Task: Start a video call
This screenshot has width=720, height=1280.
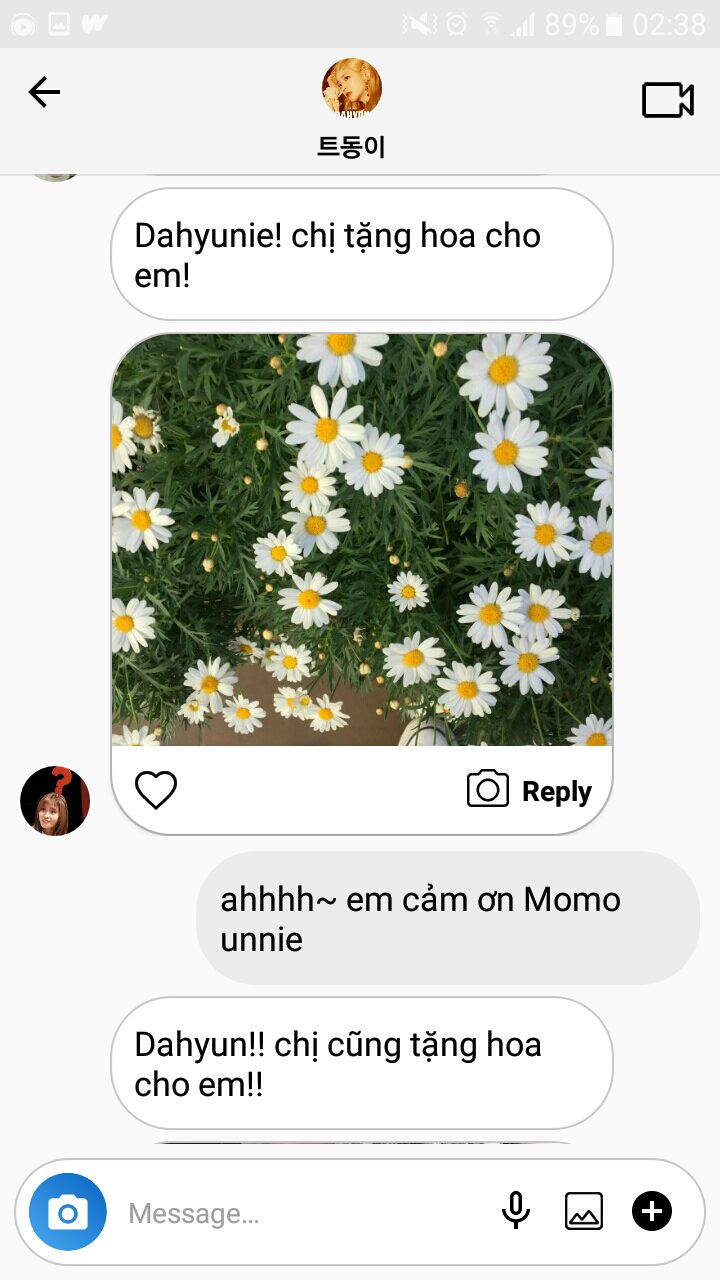Action: (668, 100)
